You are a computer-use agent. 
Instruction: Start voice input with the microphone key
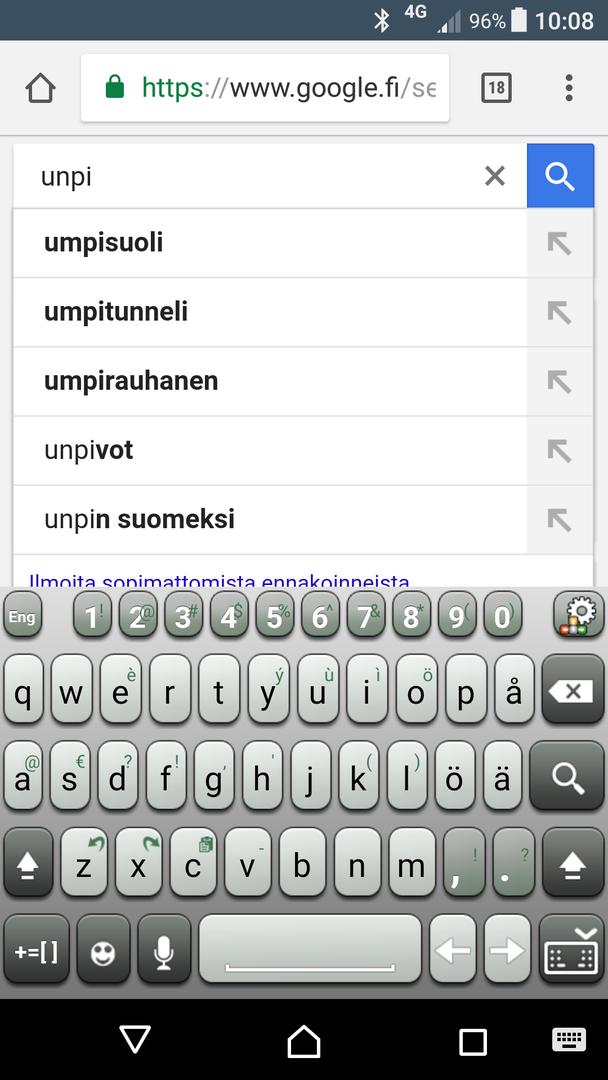tap(164, 950)
